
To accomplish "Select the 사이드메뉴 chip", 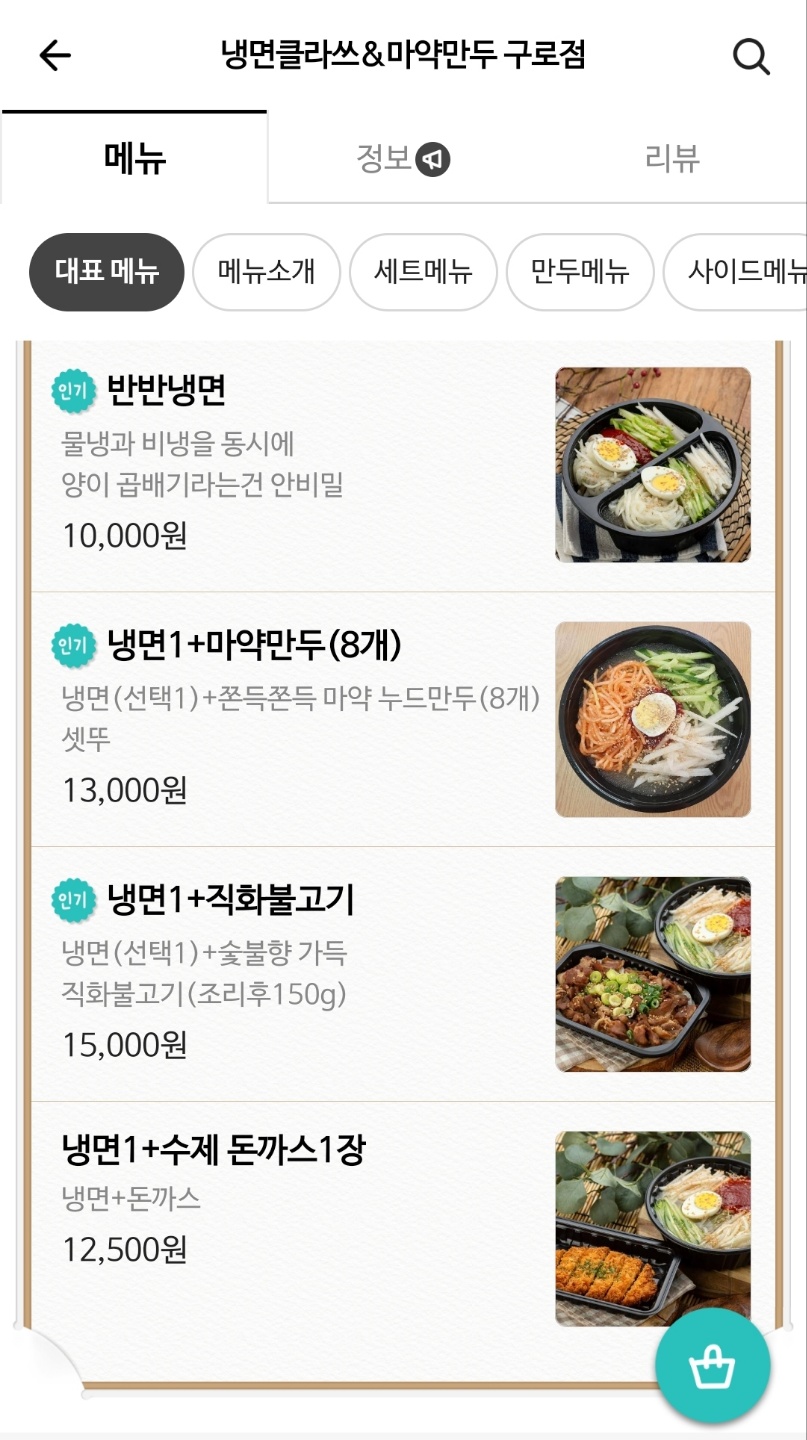I will 740,272.
